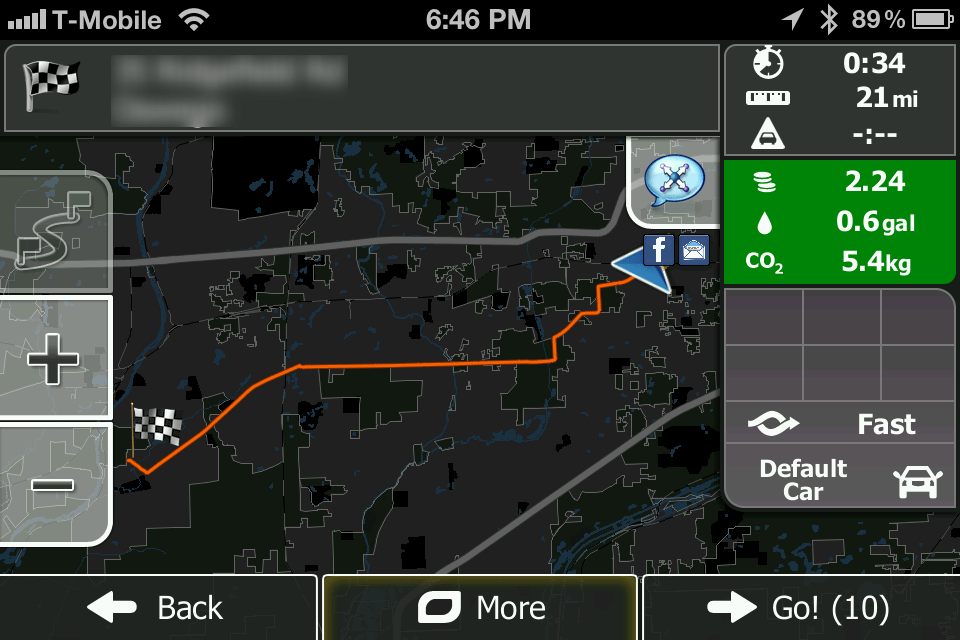Zoom out of the map
Screen dimensions: 960x640
52,485
